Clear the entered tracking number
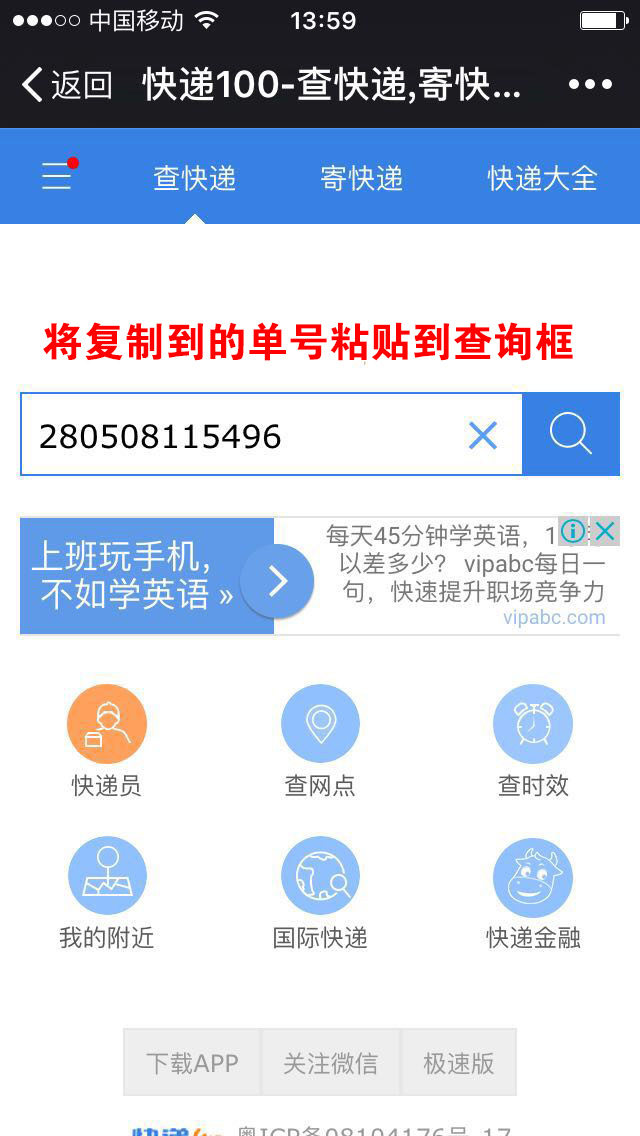The height and width of the screenshot is (1136, 640). point(483,436)
